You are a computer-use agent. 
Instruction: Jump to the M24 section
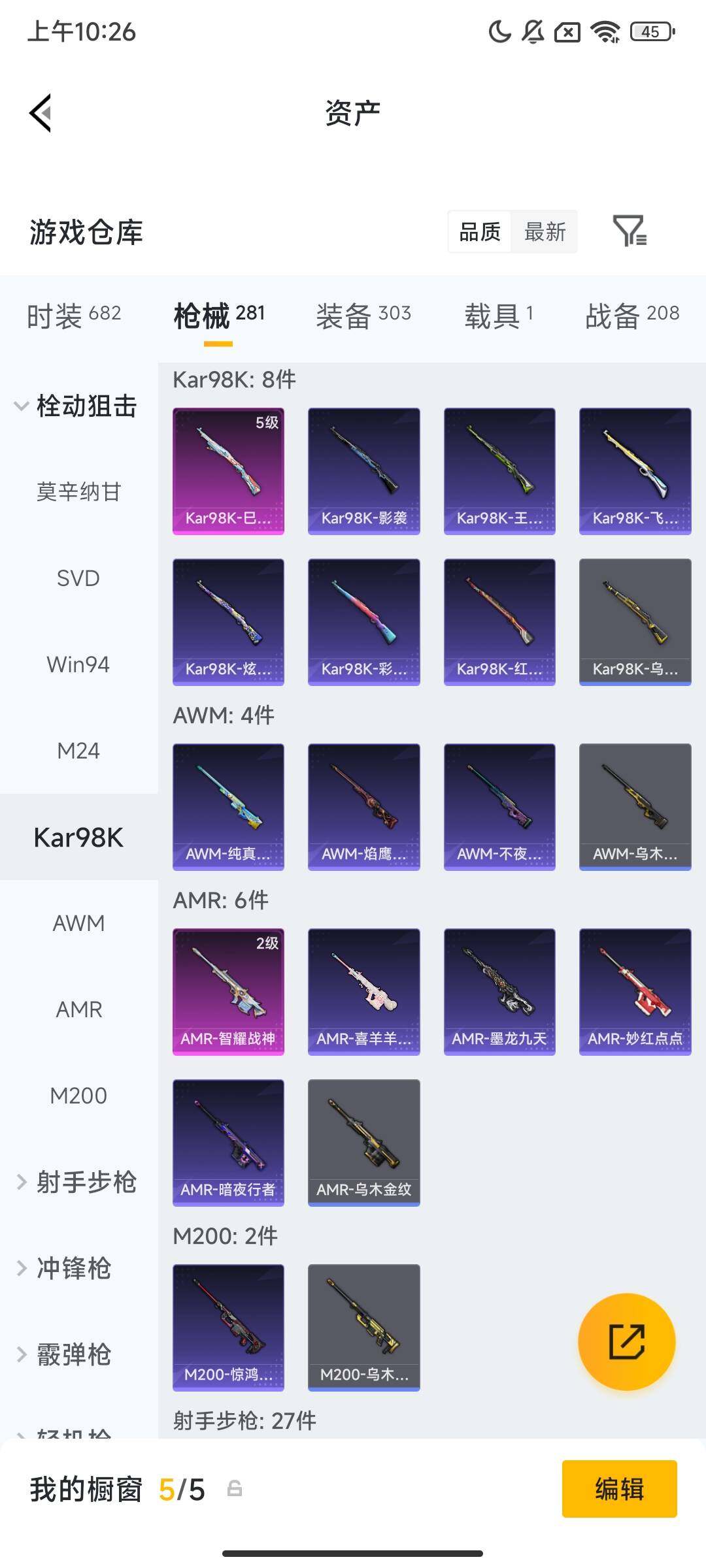78,751
